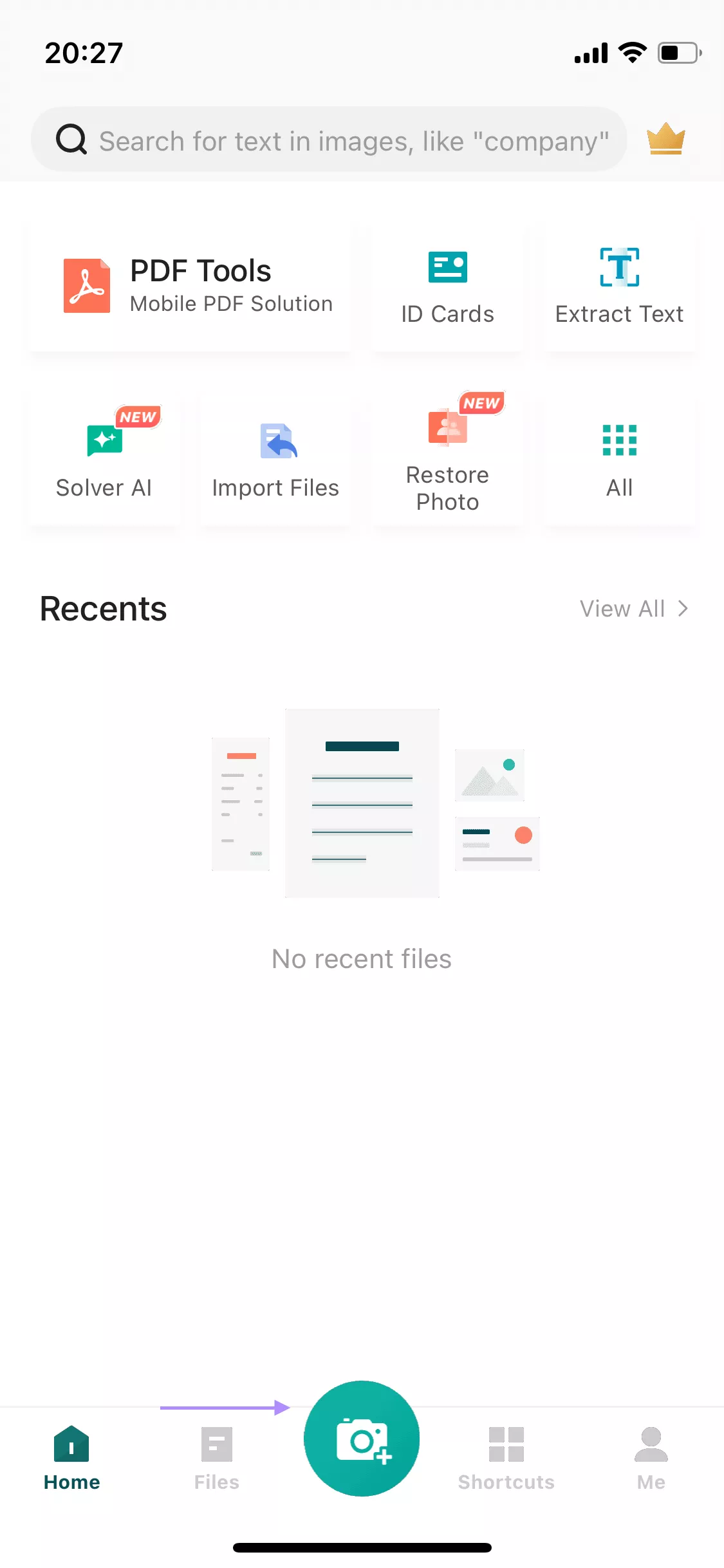Tap the premium crown icon
This screenshot has height=1568, width=724.
click(x=667, y=138)
